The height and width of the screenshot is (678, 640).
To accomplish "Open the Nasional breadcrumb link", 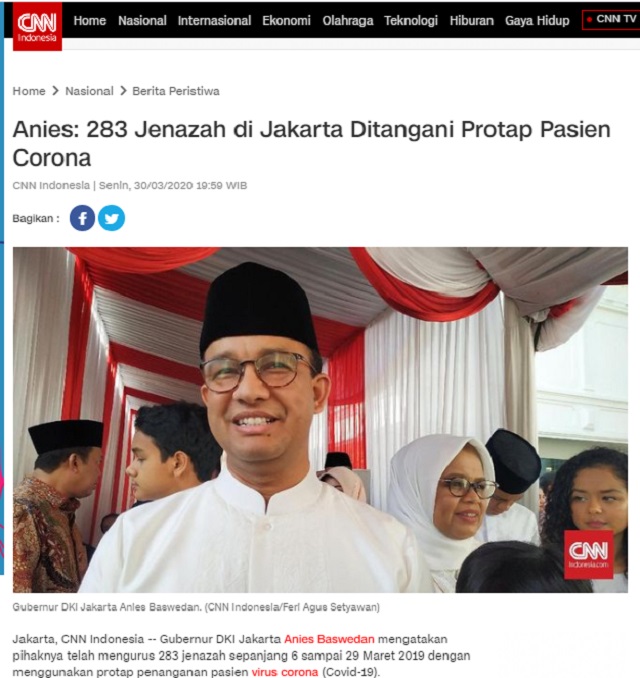I will click(x=89, y=91).
